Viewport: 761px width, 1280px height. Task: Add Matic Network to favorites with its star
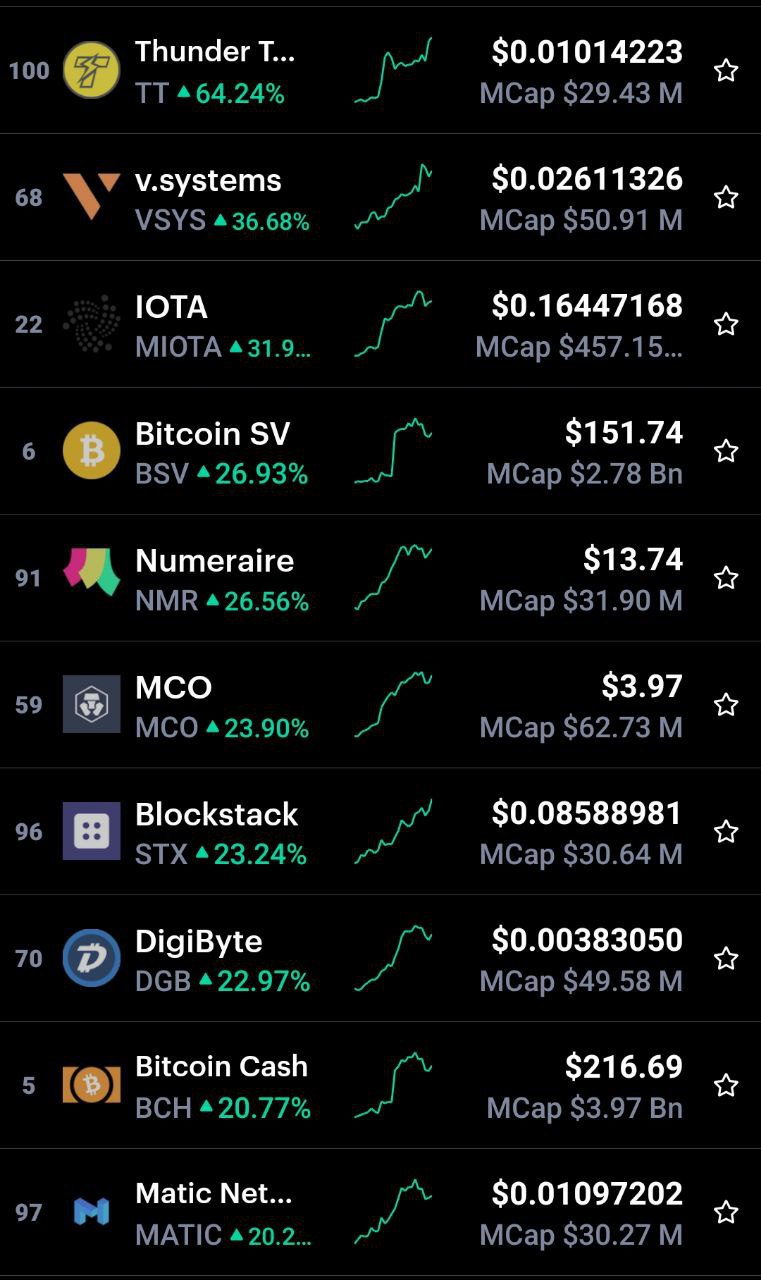tap(726, 1213)
